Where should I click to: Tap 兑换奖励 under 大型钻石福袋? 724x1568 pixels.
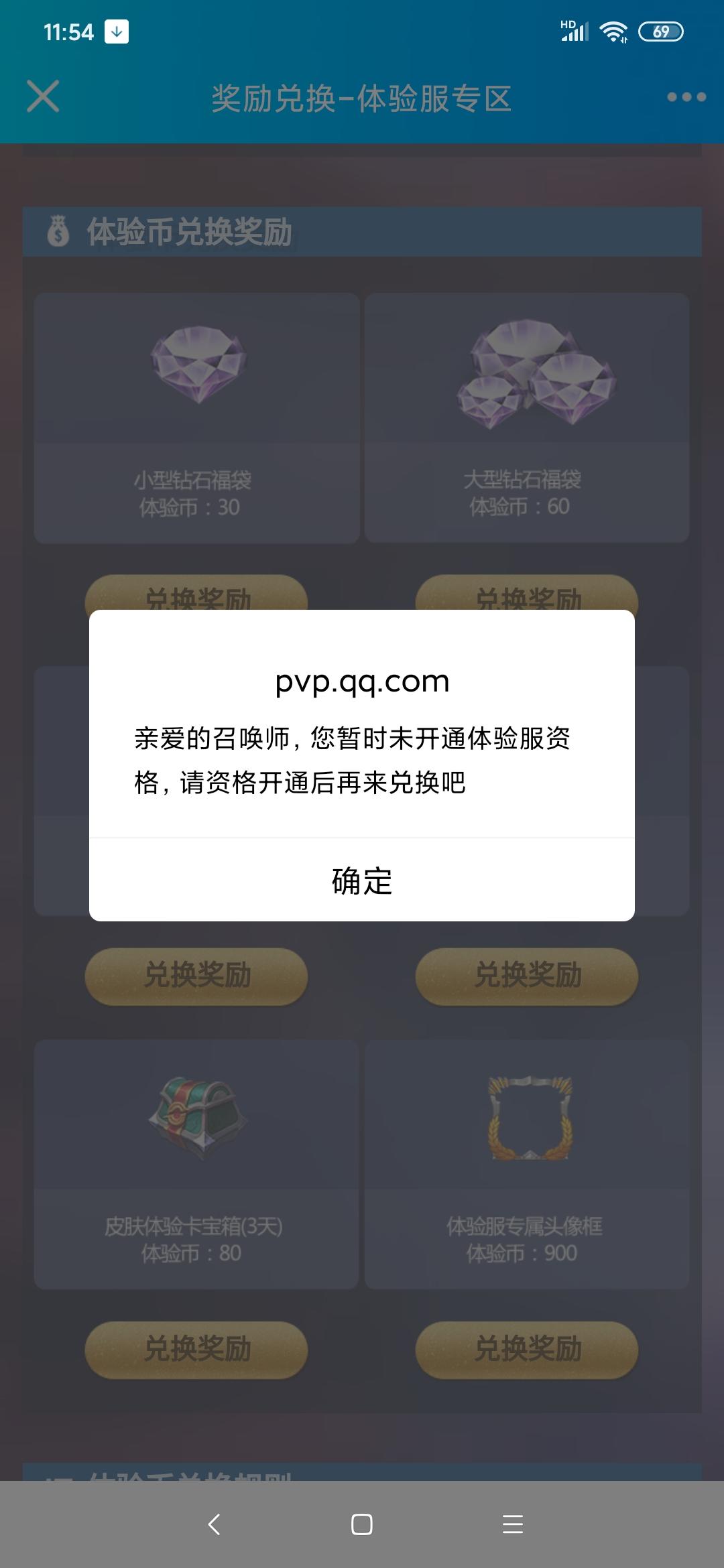tap(527, 596)
